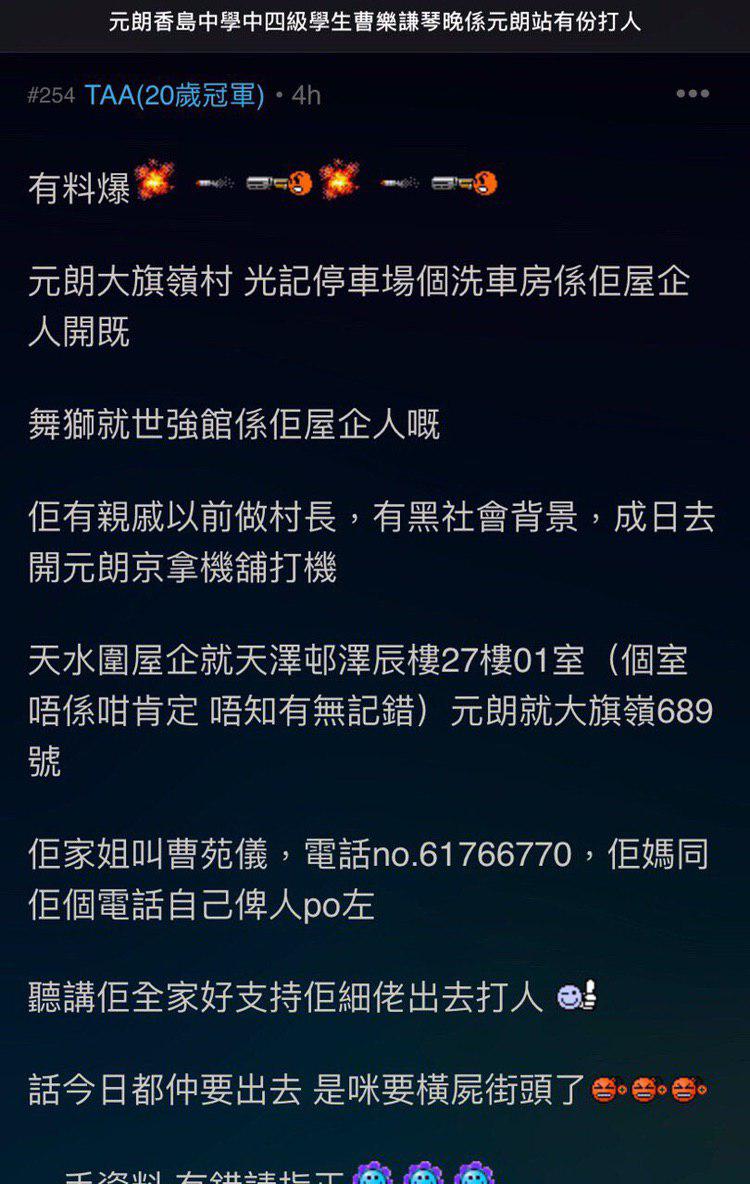Open the profile of post #254's author
This screenshot has height=1184, width=750.
(x=175, y=96)
